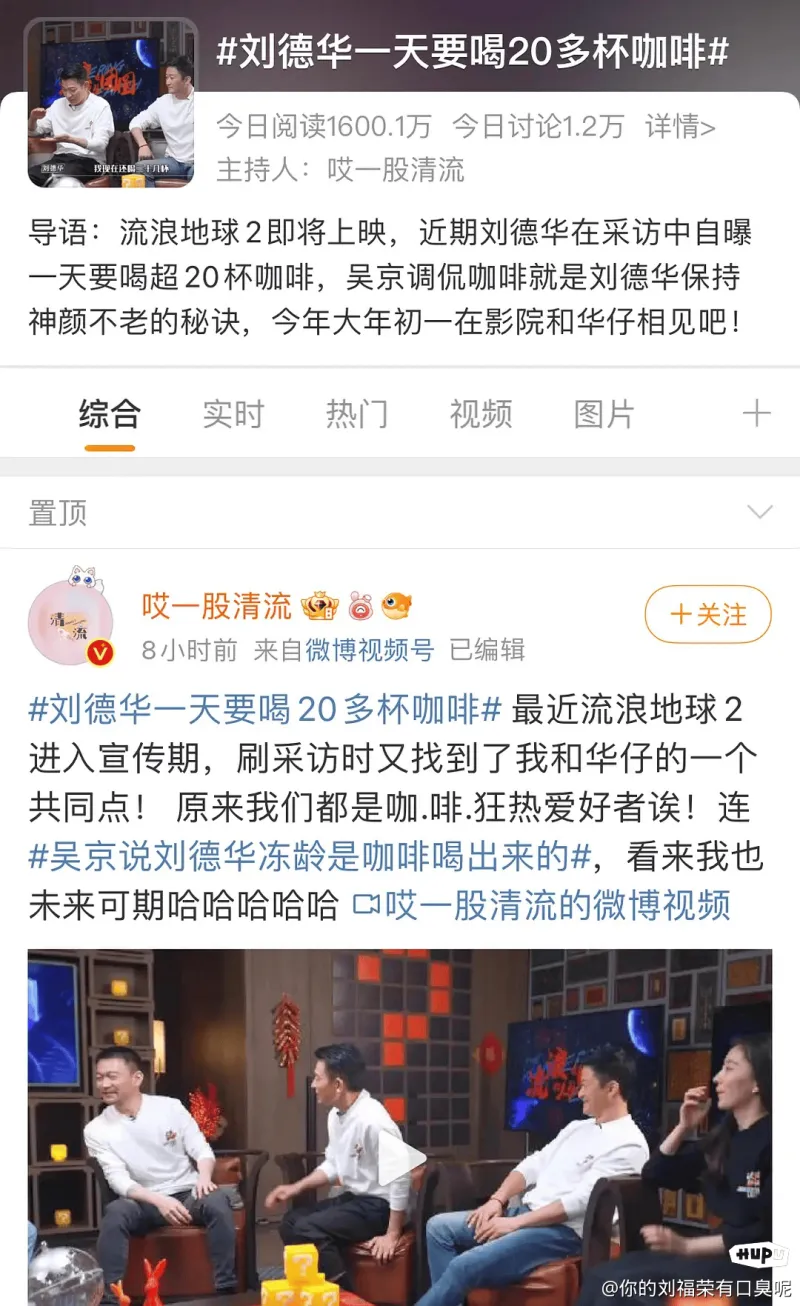Open 哎一股清流's profile avatar
800x1306 pixels.
(x=70, y=619)
